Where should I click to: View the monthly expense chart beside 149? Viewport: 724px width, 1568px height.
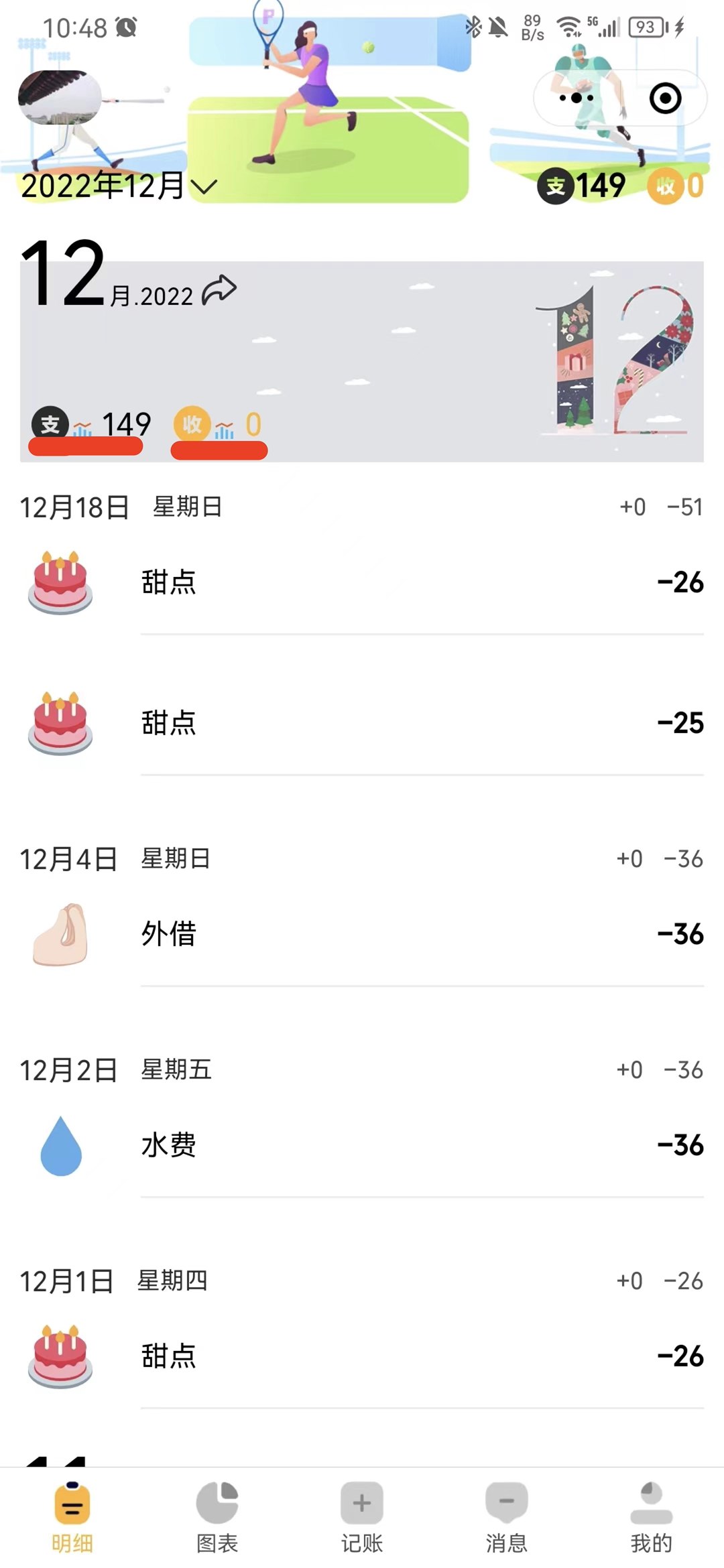[82, 428]
